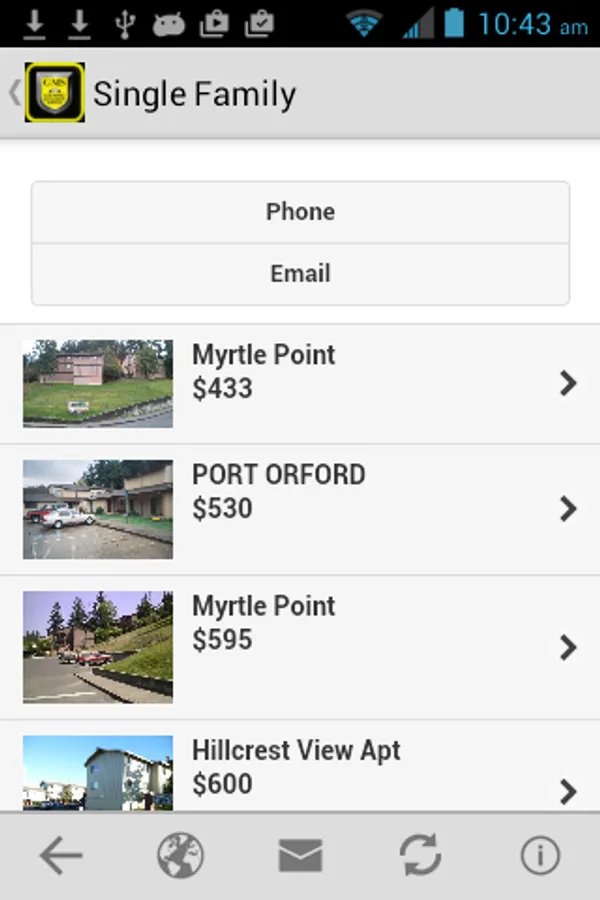600x900 pixels.
Task: Open the globe web icon
Action: coord(180,856)
